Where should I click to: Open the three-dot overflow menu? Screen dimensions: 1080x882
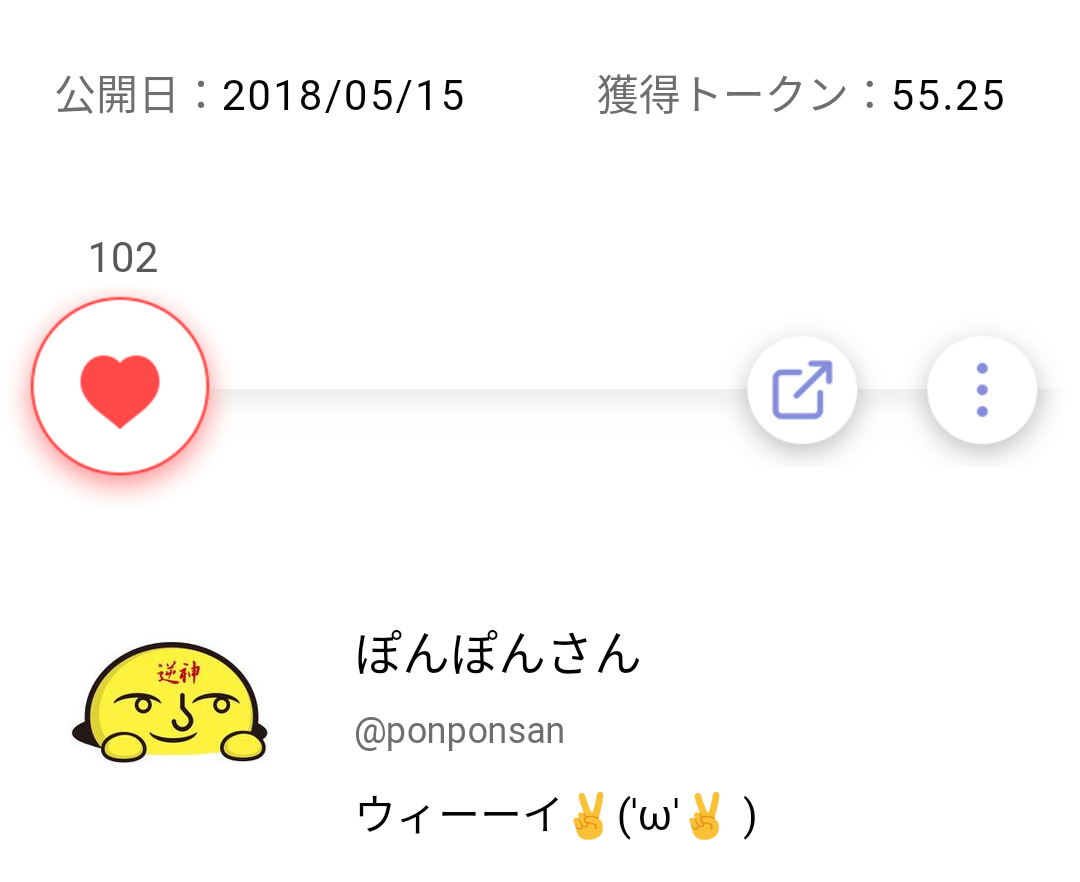point(982,390)
